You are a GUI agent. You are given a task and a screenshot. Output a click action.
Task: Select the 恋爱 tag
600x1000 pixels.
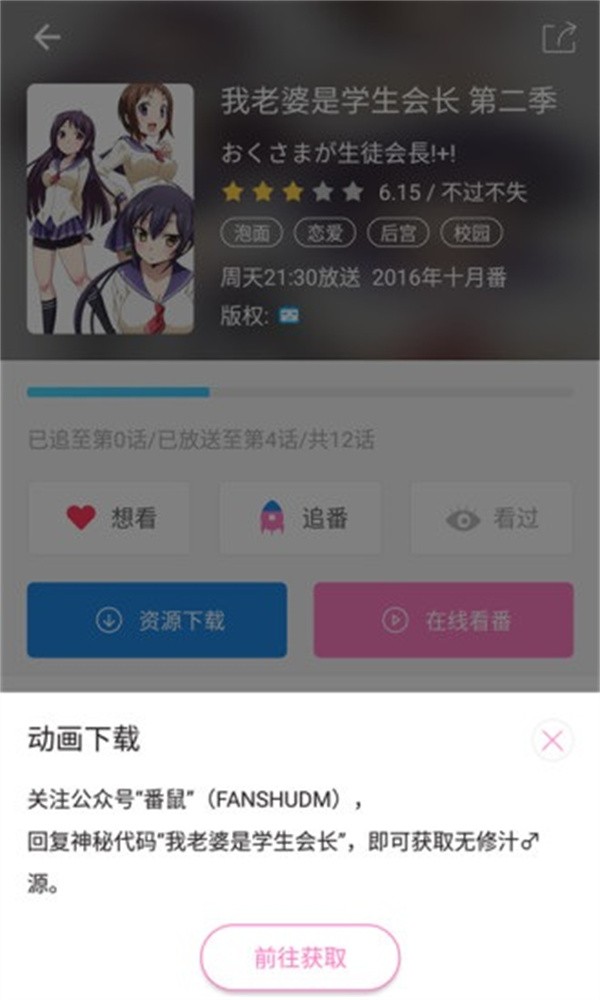click(x=324, y=234)
